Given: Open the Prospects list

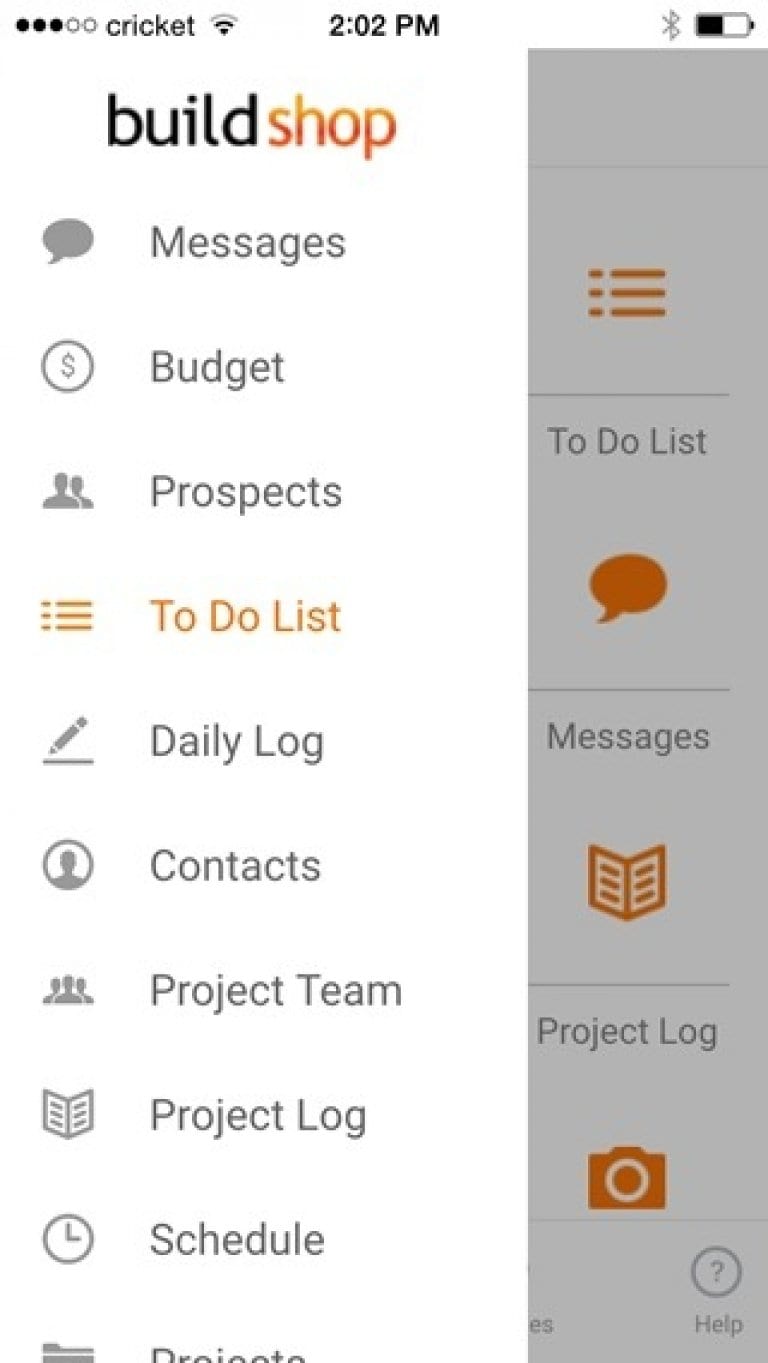Looking at the screenshot, I should pyautogui.click(x=245, y=492).
